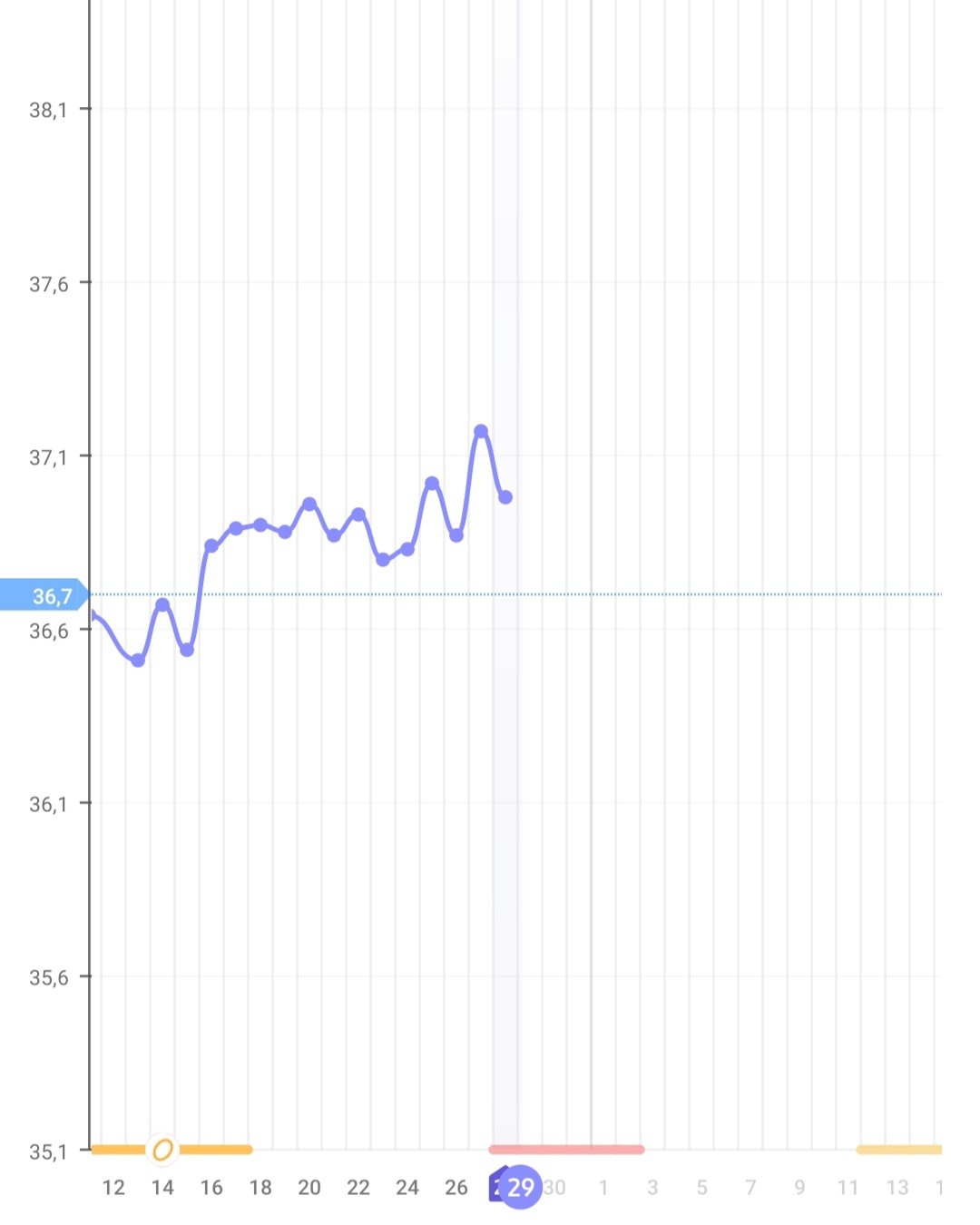
Task: Tap the 36,7 coverline handle
Action: click(45, 595)
